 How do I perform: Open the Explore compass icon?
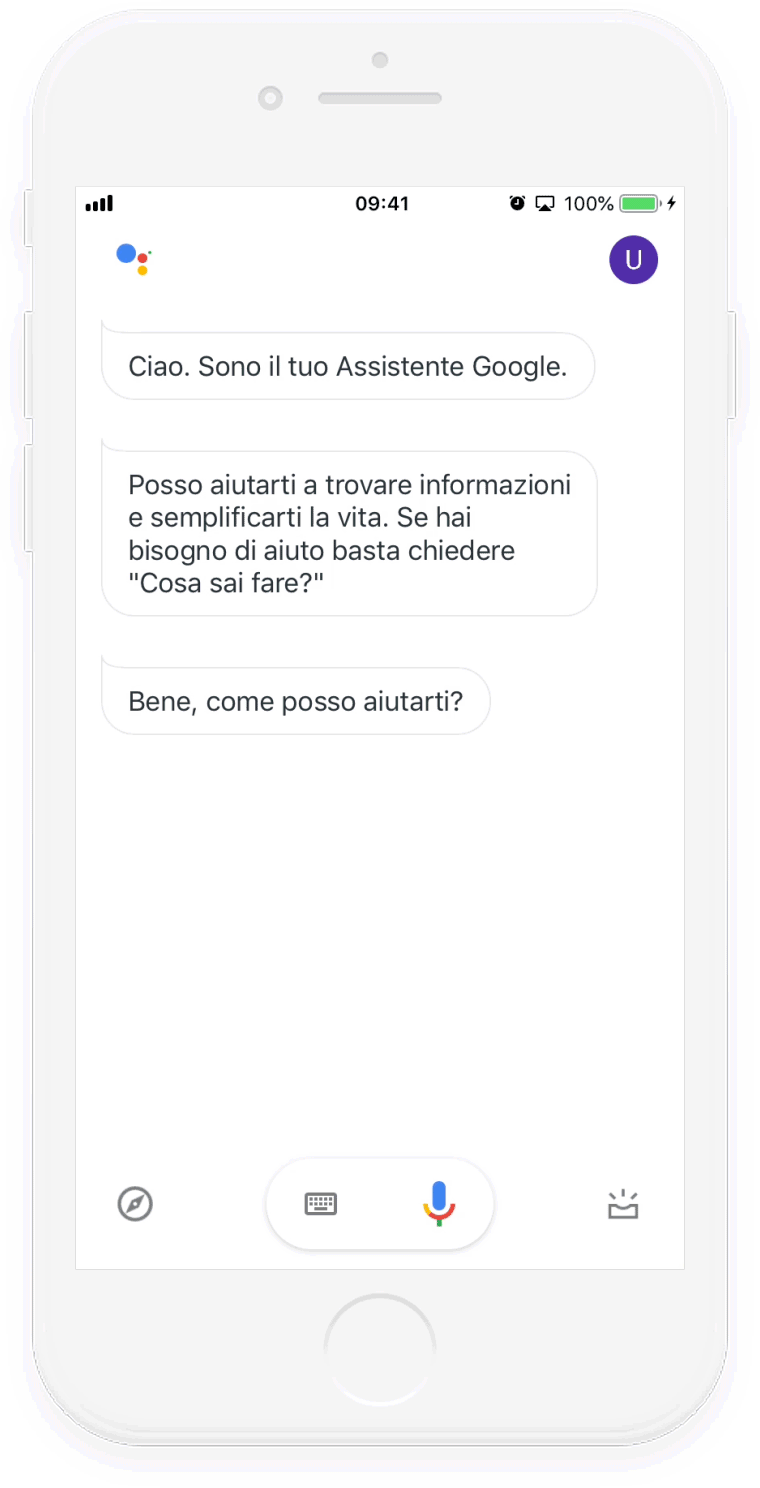tap(135, 1204)
